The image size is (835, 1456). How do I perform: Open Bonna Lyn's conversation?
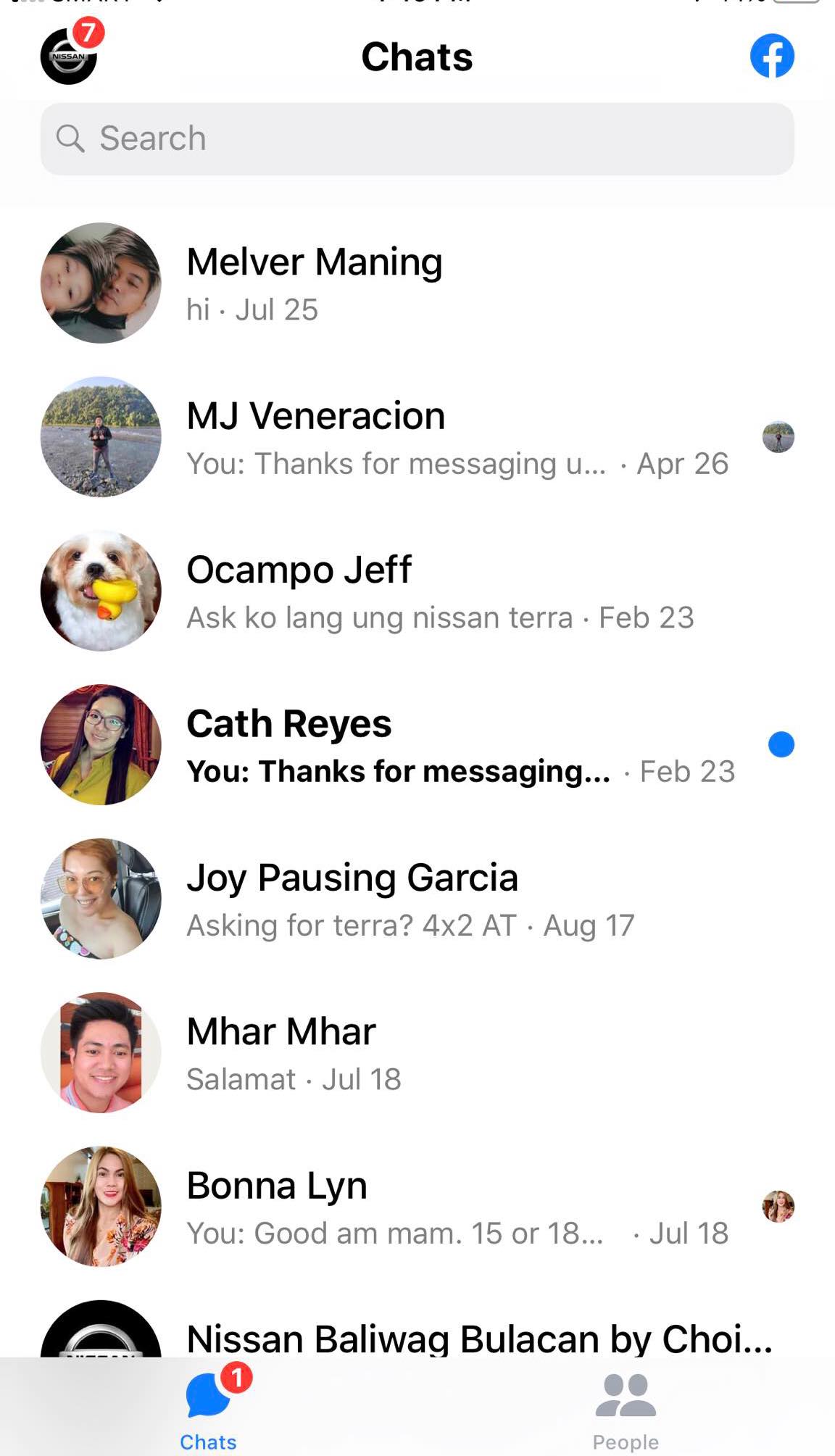pyautogui.click(x=417, y=1207)
